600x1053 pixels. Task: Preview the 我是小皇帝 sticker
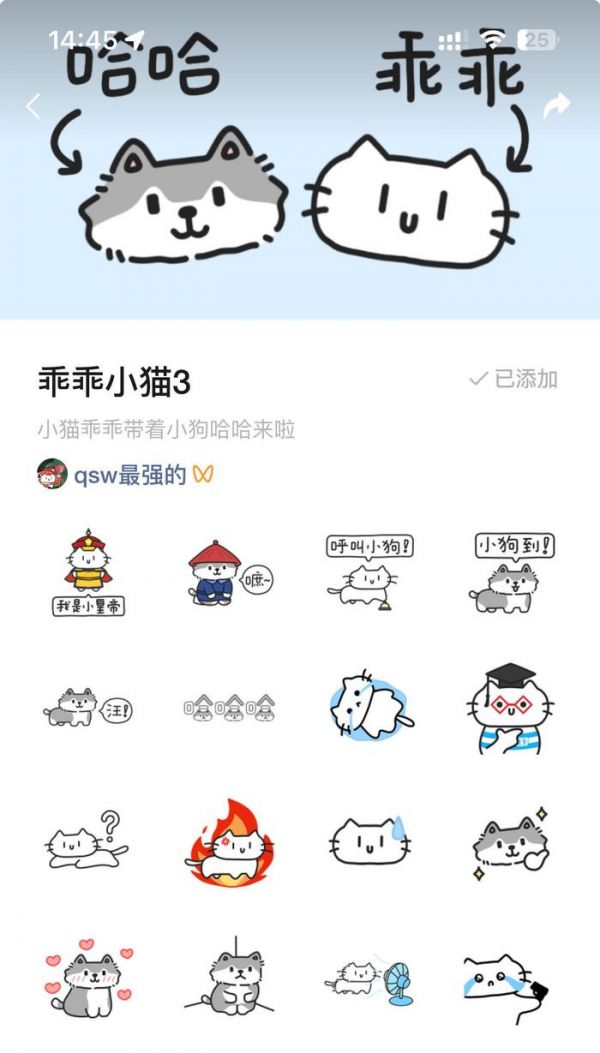coord(89,573)
